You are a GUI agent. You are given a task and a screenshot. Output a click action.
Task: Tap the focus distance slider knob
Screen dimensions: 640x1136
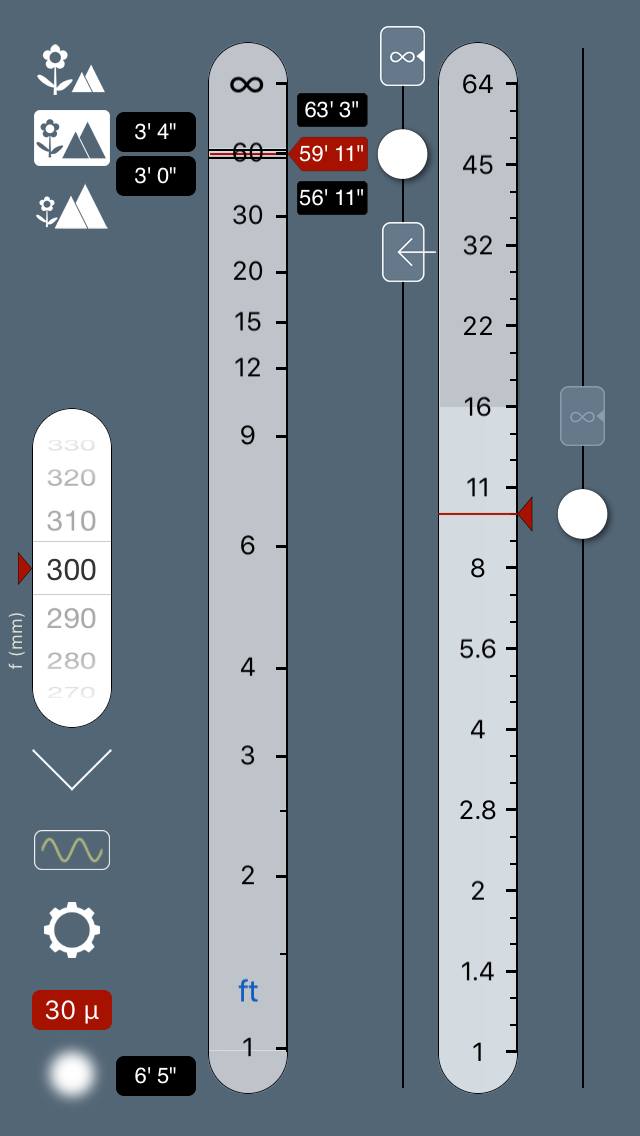click(x=403, y=154)
